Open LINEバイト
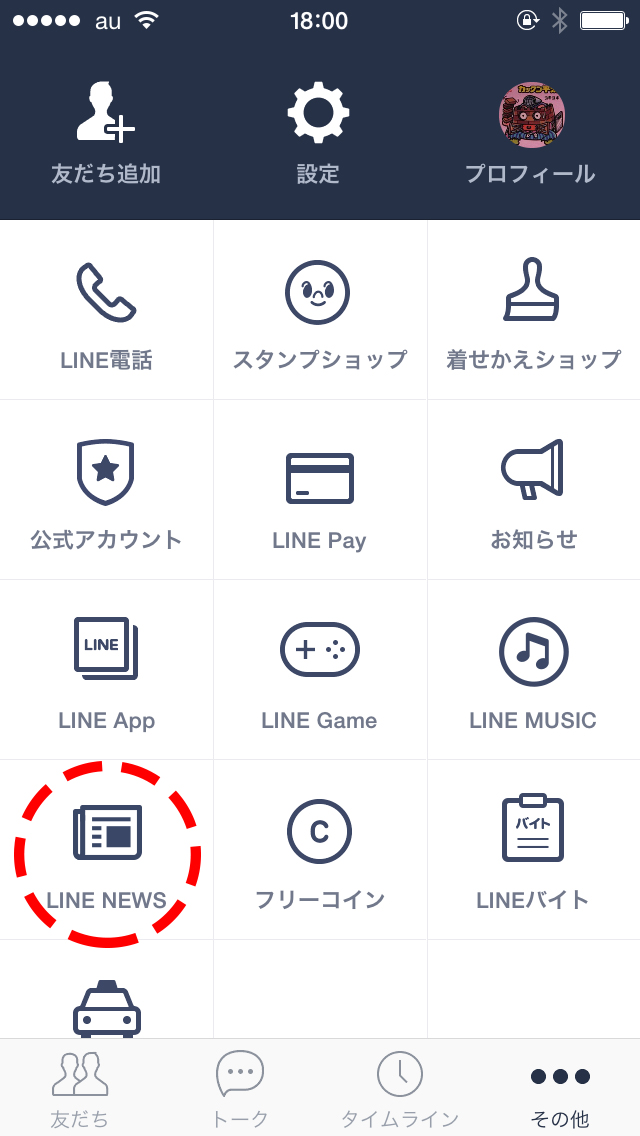 [533, 851]
